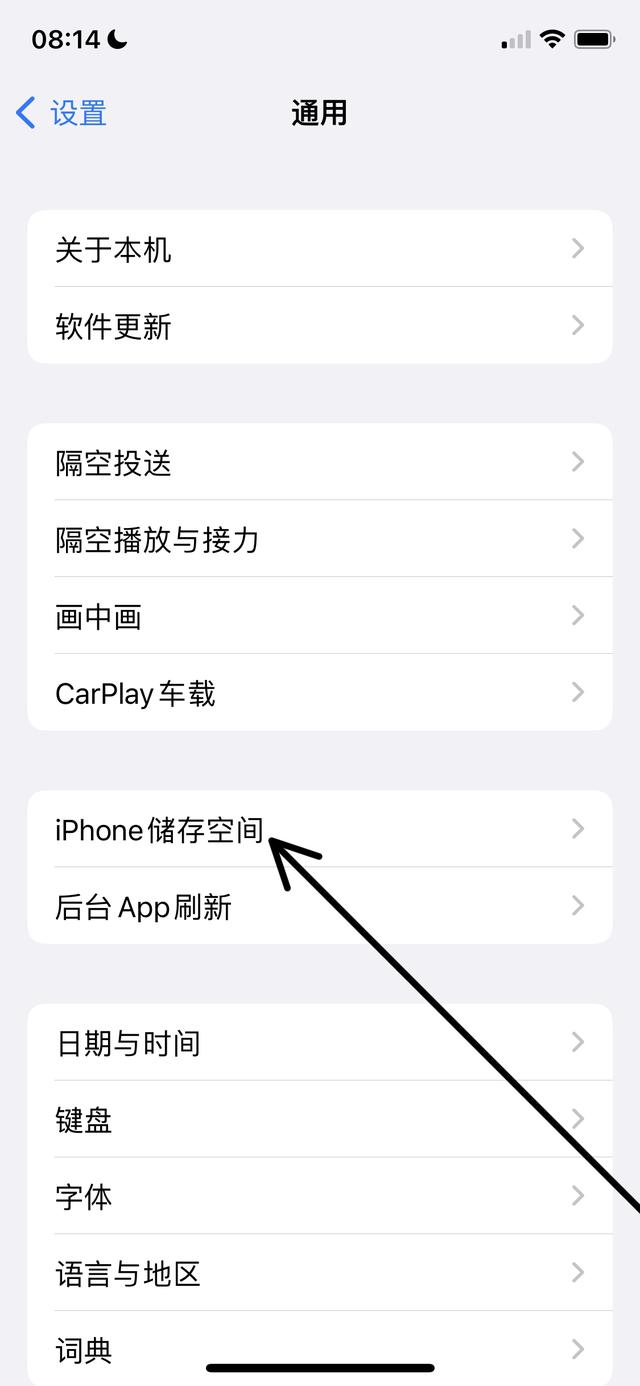This screenshot has width=640, height=1386.
Task: Open iPhone储存空间
Action: (x=320, y=829)
